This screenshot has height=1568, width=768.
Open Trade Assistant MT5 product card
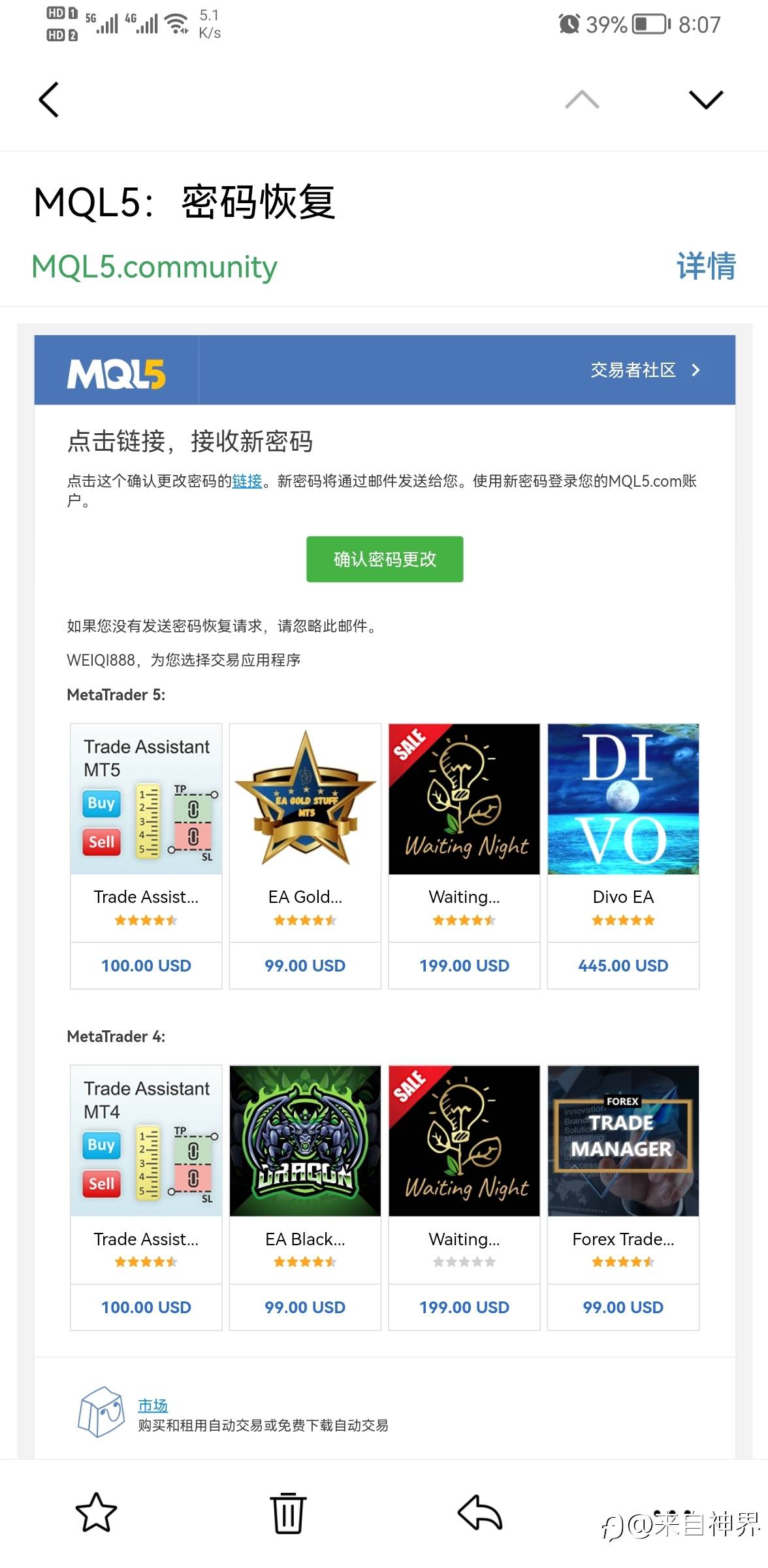click(146, 856)
